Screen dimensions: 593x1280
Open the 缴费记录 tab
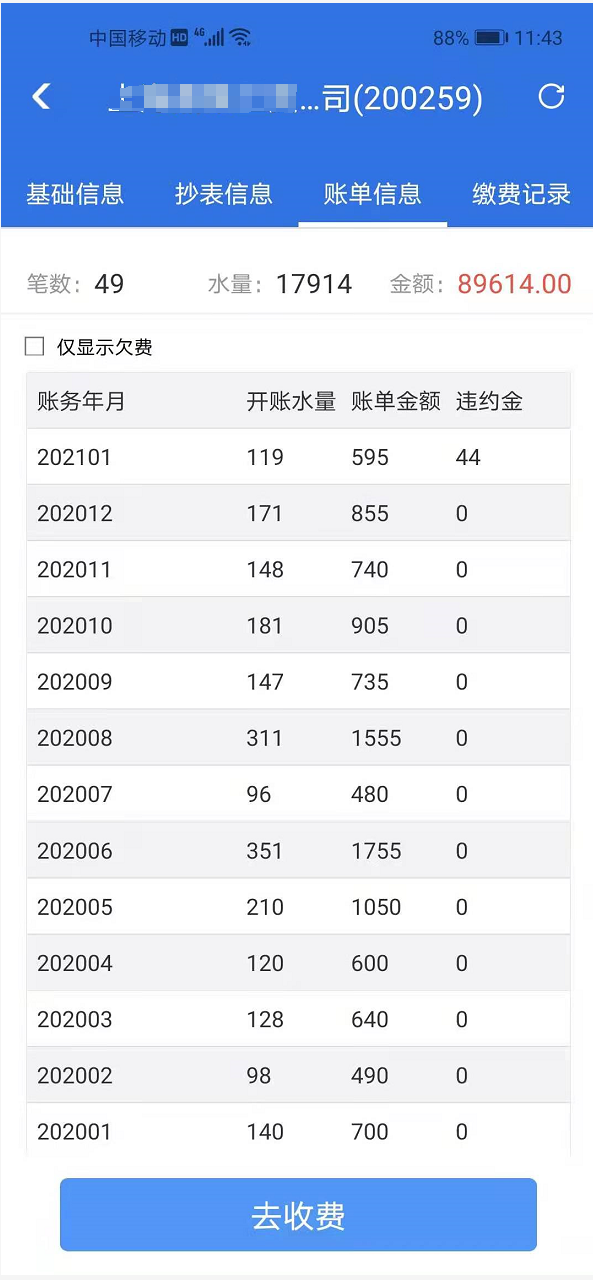point(521,193)
